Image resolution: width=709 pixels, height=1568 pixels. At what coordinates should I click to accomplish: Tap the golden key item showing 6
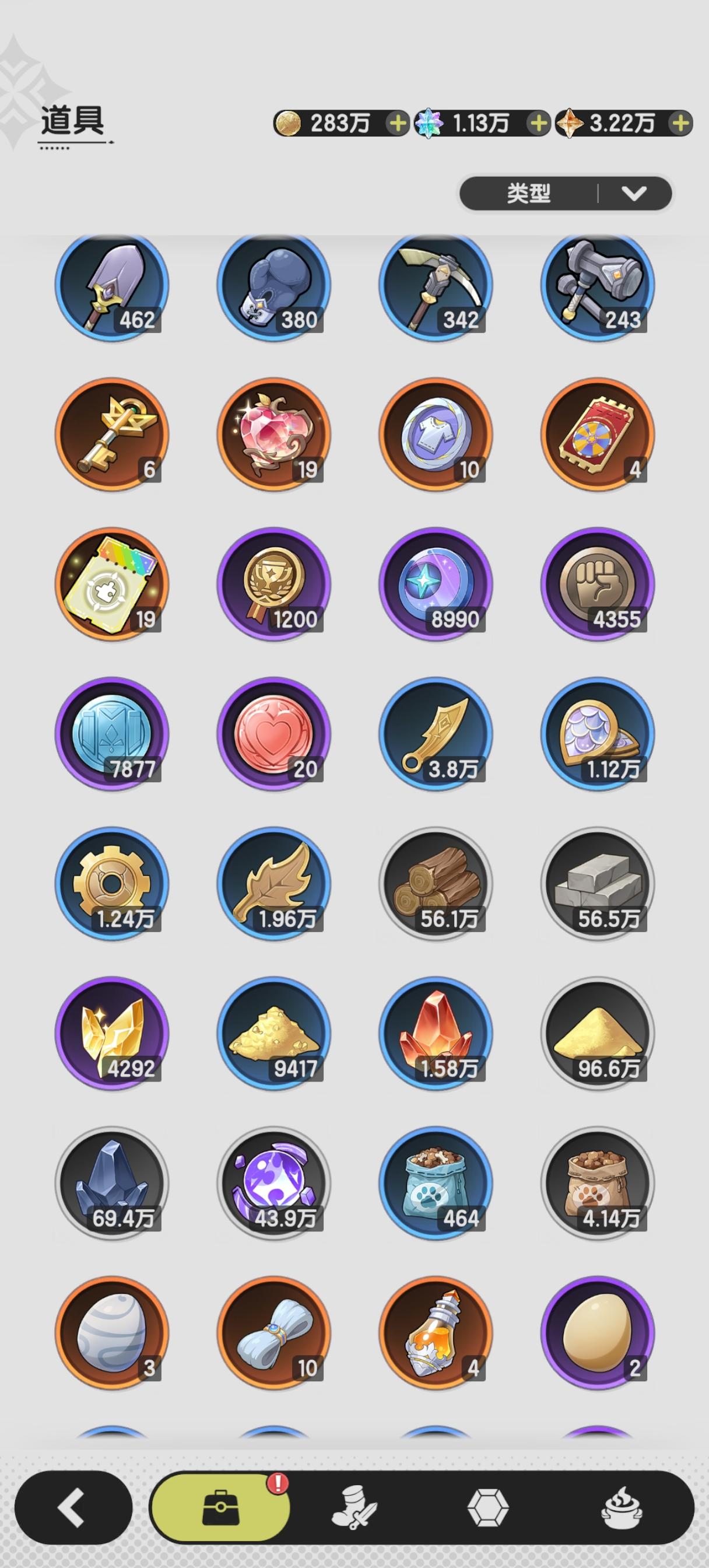[x=113, y=435]
